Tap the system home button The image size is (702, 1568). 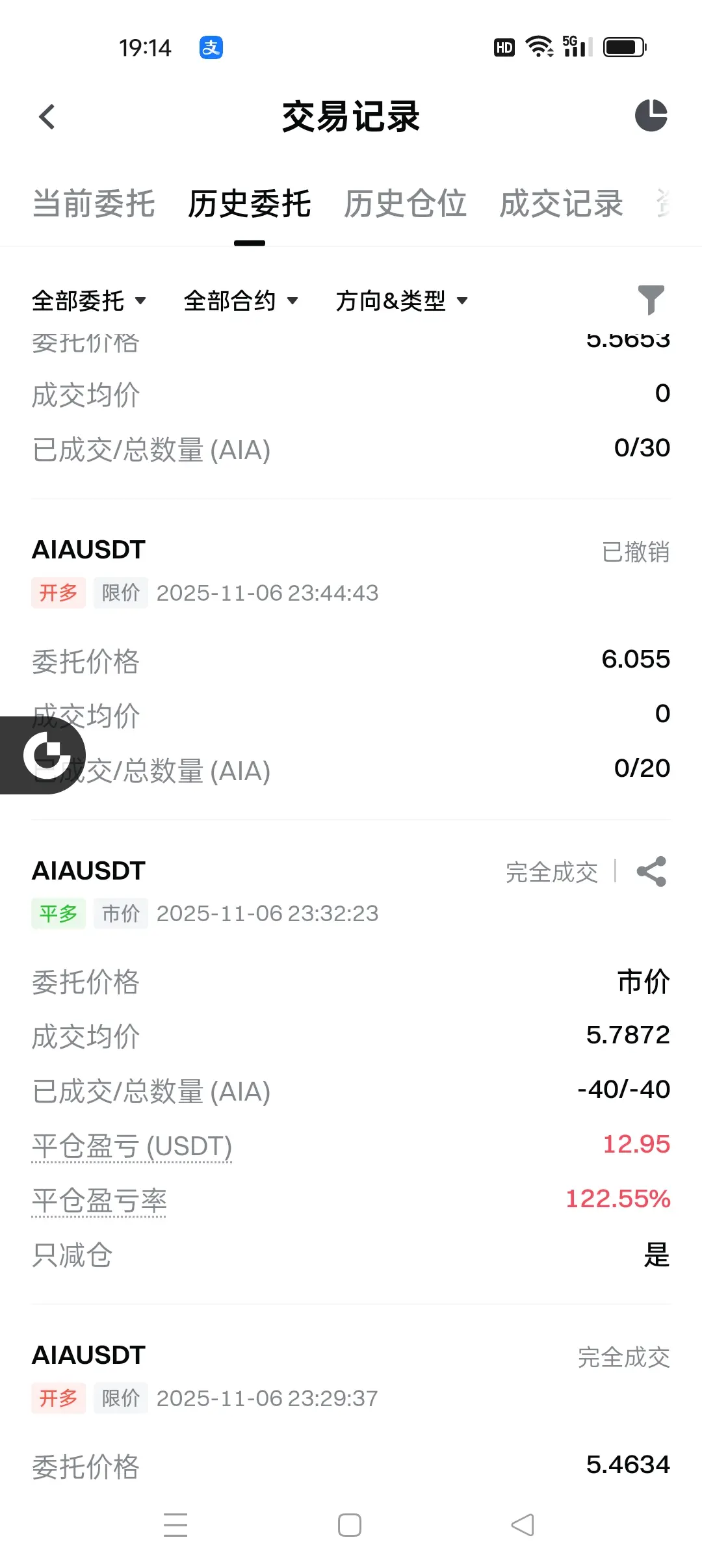tap(350, 1525)
